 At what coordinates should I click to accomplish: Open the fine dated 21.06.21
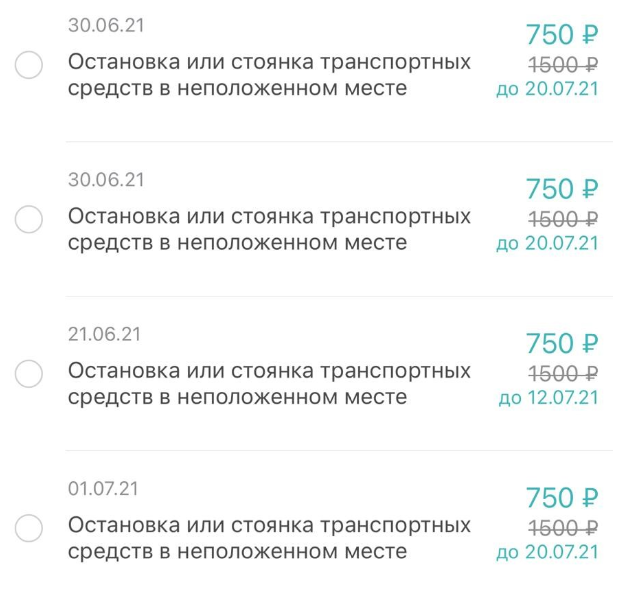[x=269, y=384]
